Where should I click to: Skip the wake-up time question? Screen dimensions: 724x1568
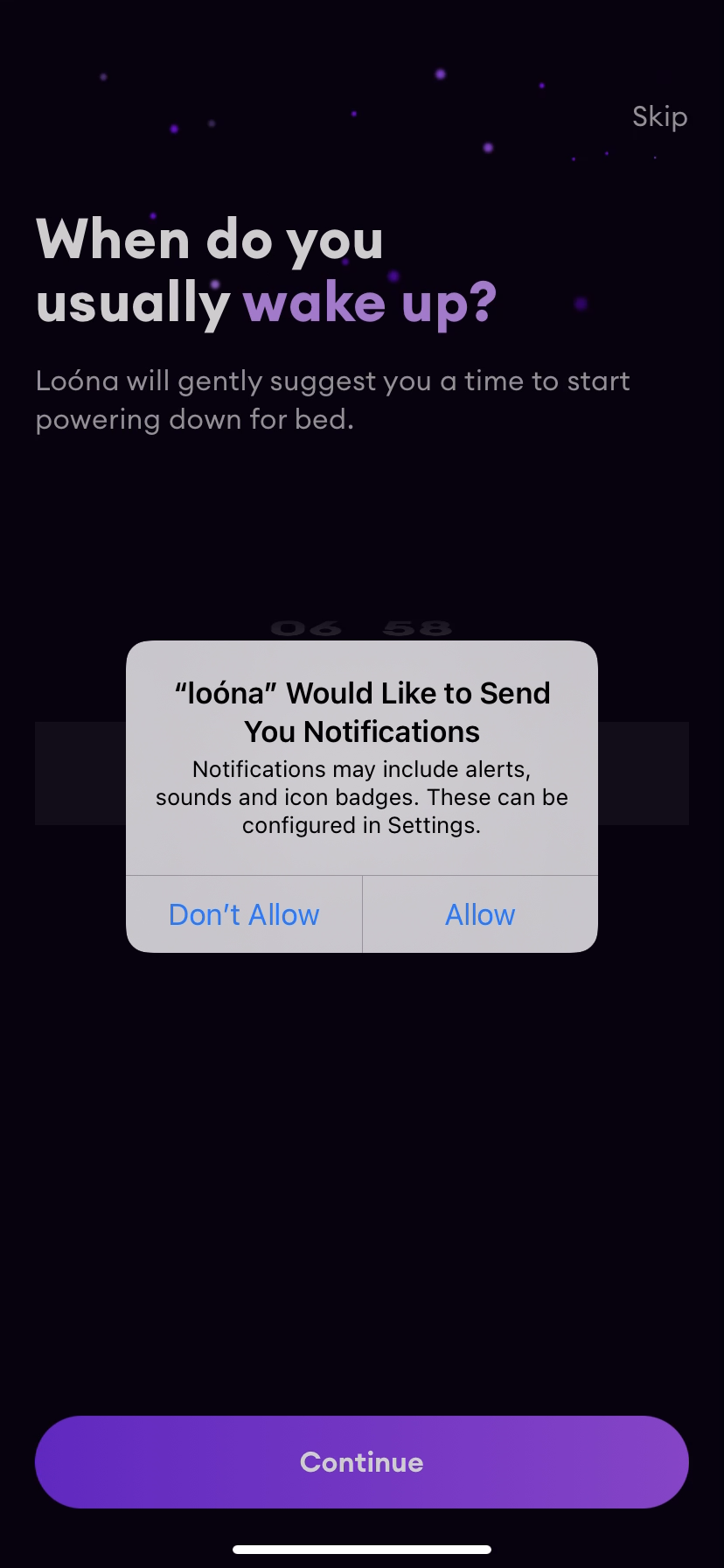click(659, 116)
